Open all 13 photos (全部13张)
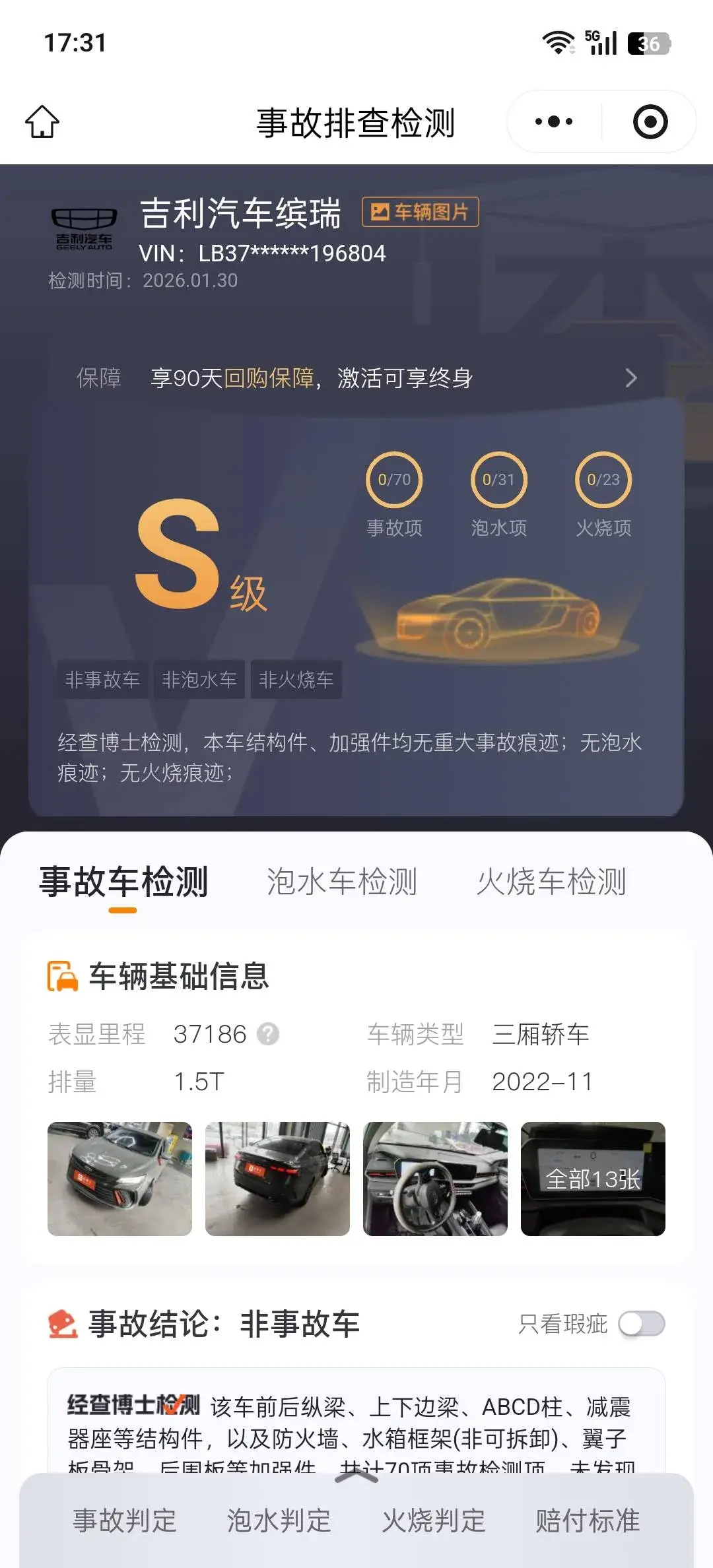Viewport: 713px width, 1568px height. click(593, 1179)
